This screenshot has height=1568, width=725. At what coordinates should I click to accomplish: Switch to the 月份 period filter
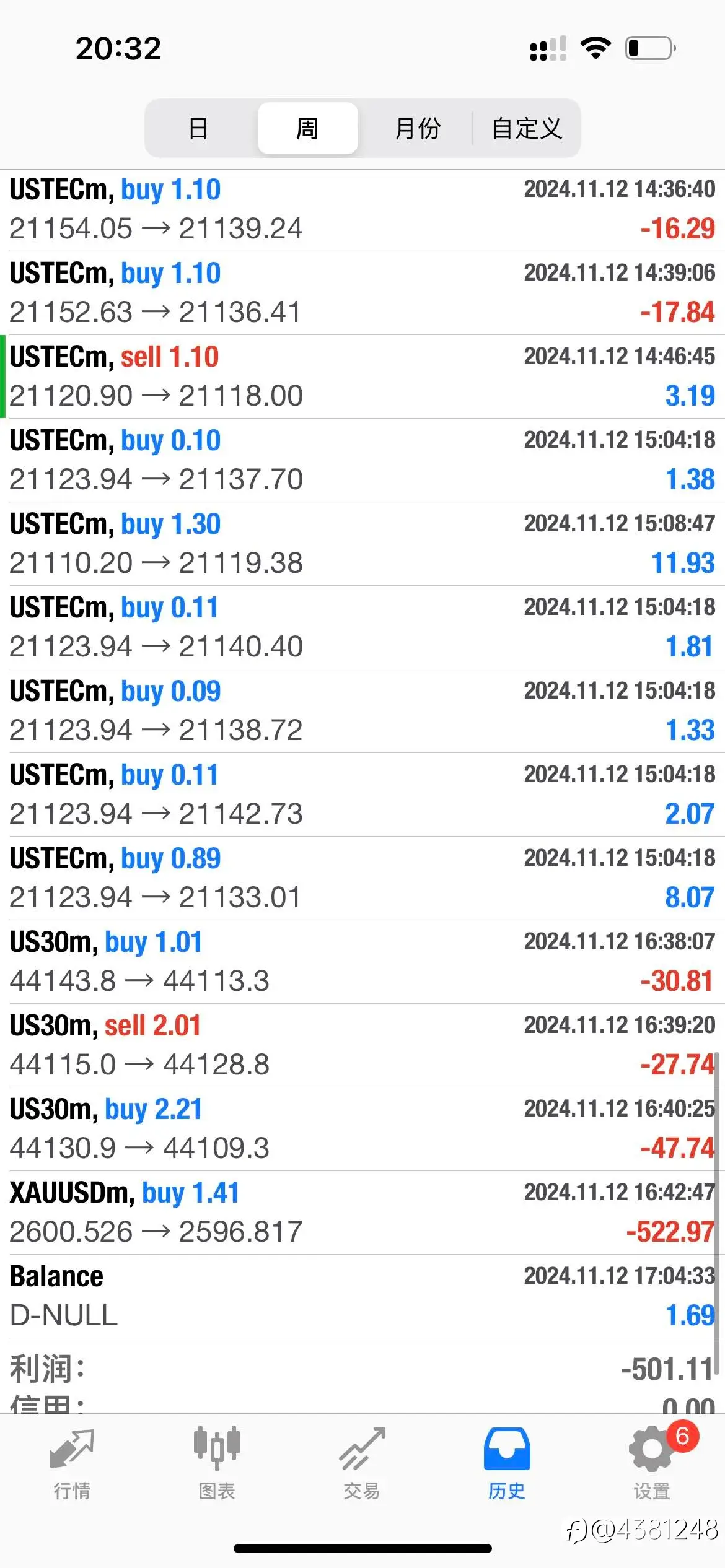[417, 129]
